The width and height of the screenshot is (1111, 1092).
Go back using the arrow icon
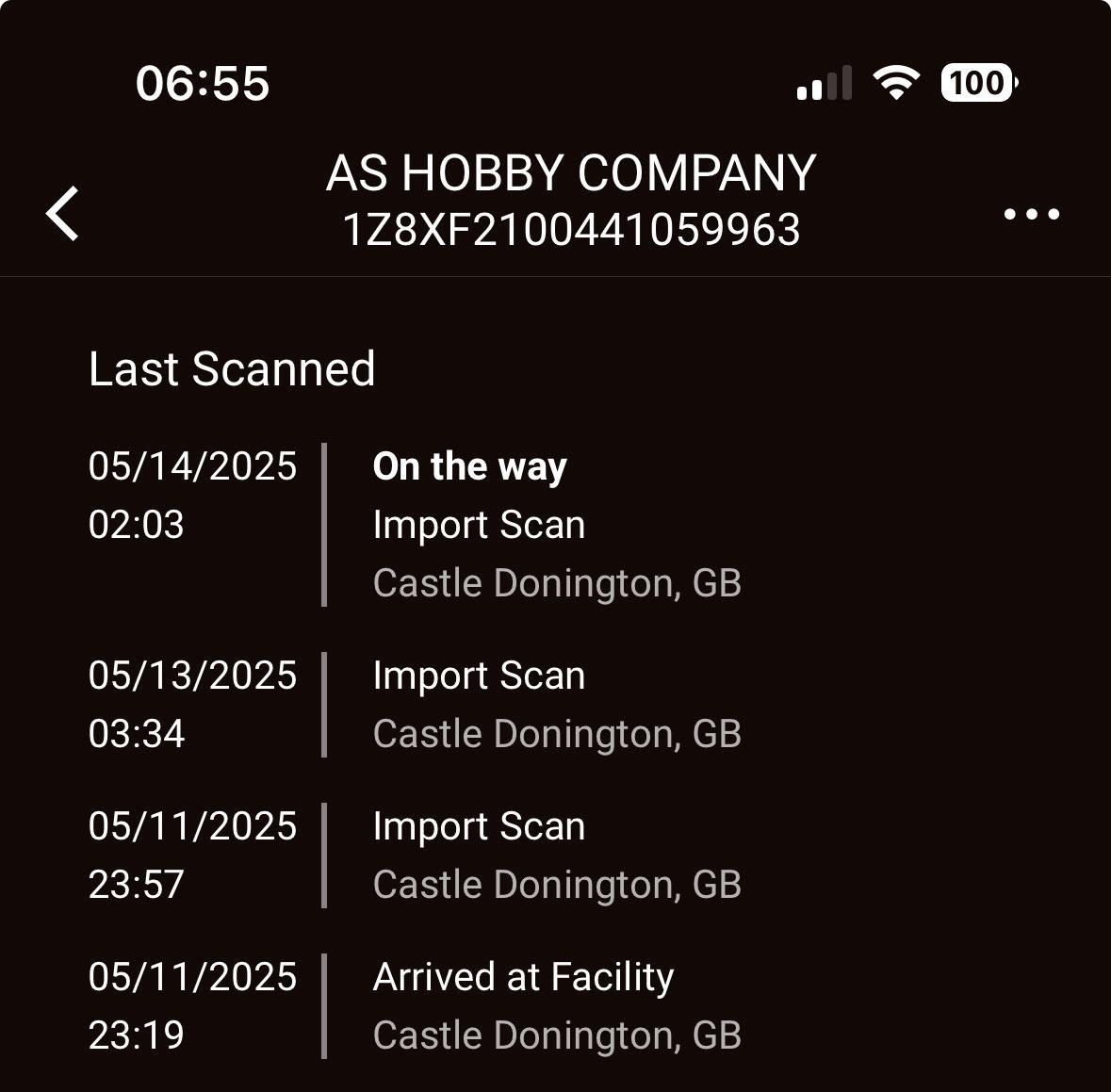63,214
